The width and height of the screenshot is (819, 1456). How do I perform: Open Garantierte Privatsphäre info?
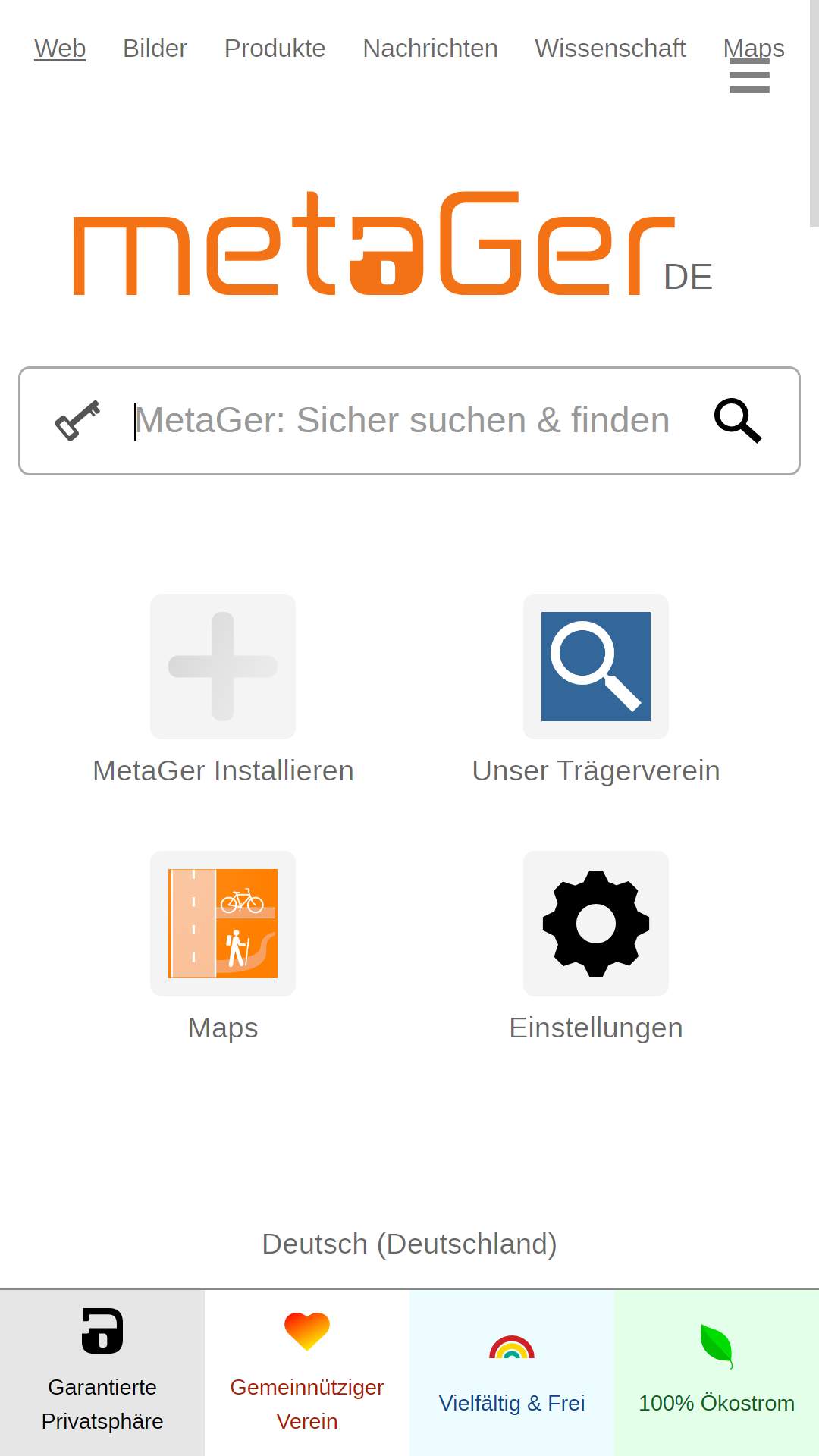coord(102,1373)
